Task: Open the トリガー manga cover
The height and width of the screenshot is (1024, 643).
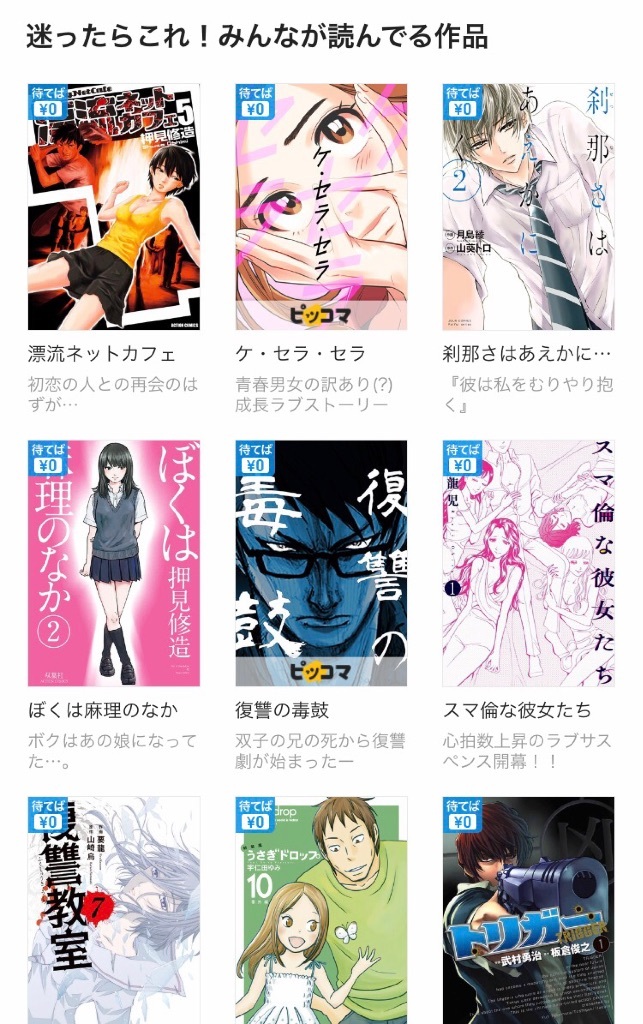Action: tap(528, 910)
